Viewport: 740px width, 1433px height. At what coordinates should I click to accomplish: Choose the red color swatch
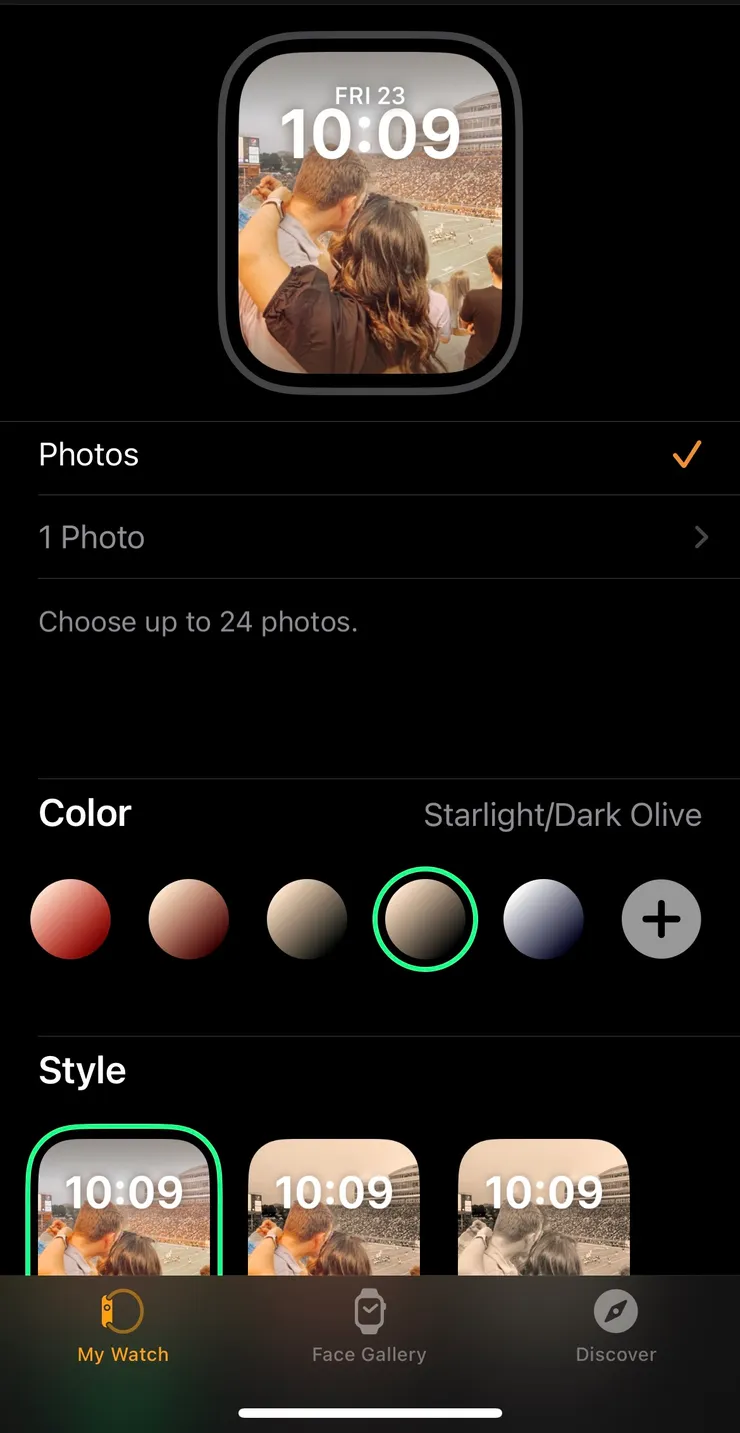point(70,919)
